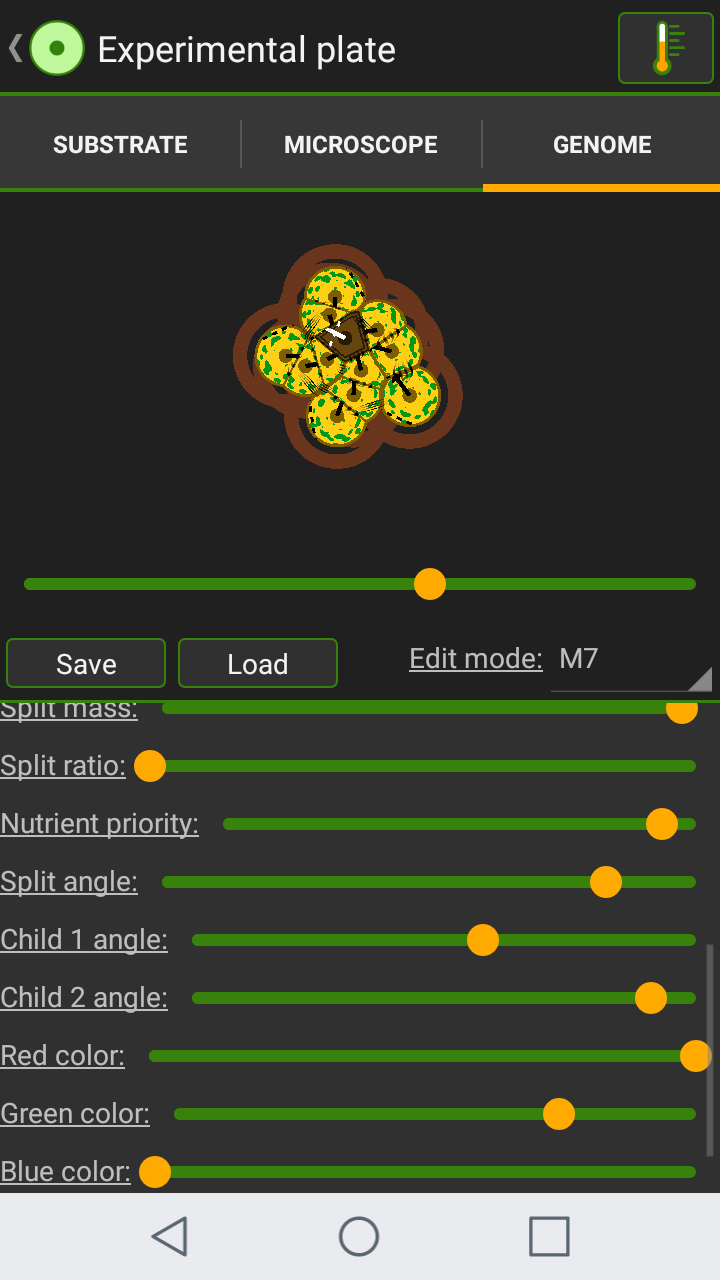The height and width of the screenshot is (1280, 720).
Task: Tap the Split ratio label link
Action: pyautogui.click(x=63, y=766)
